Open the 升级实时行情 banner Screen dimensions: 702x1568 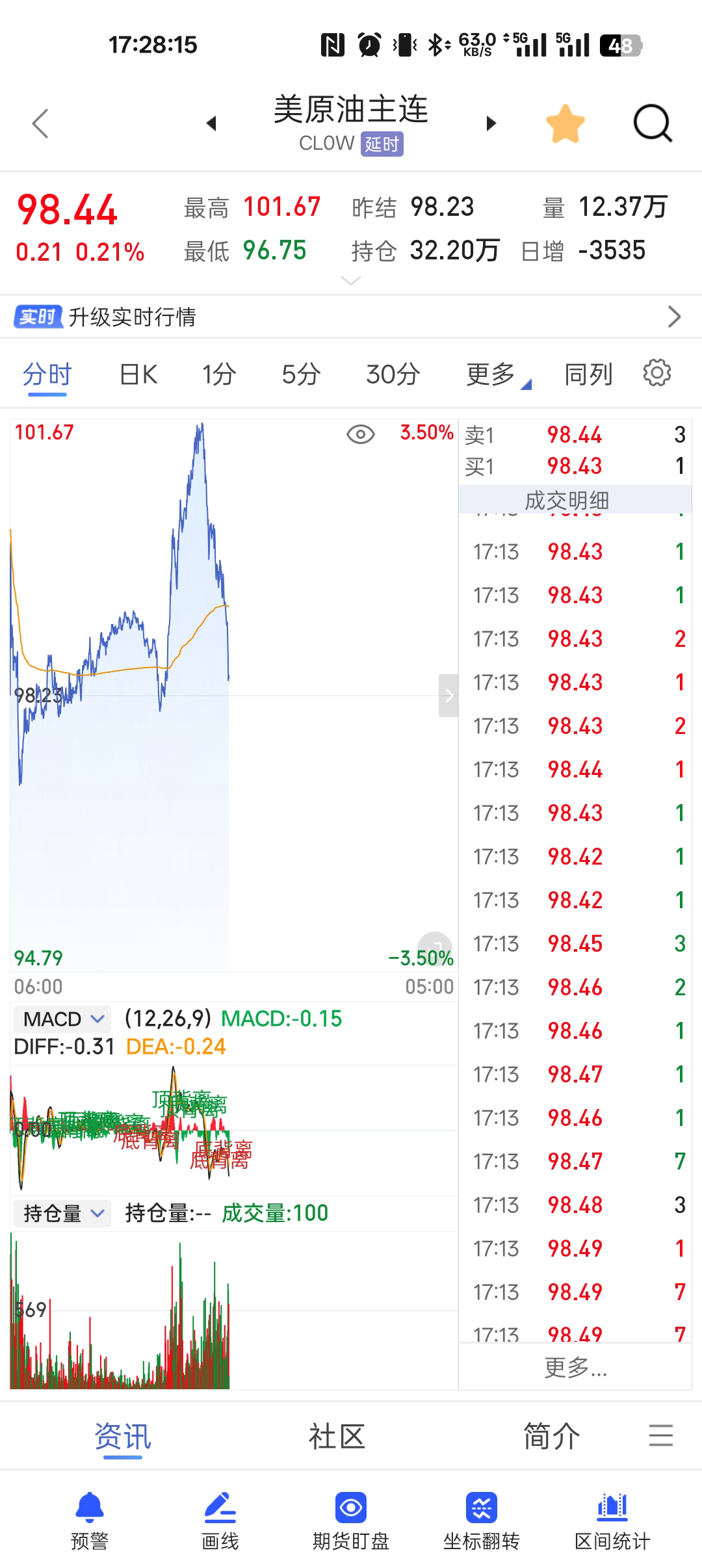point(351,317)
